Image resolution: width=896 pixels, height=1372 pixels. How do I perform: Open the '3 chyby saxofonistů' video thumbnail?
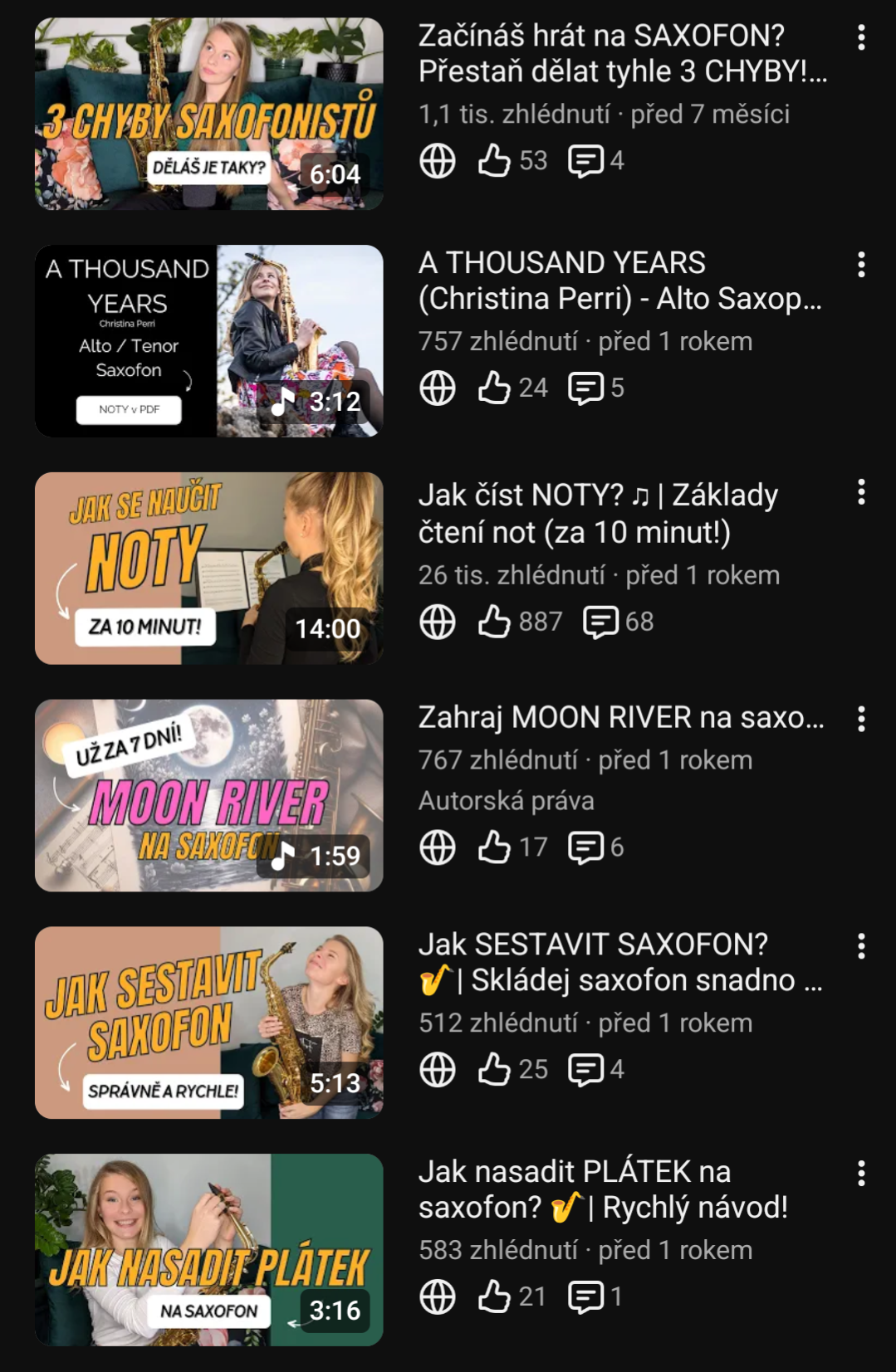click(x=208, y=114)
